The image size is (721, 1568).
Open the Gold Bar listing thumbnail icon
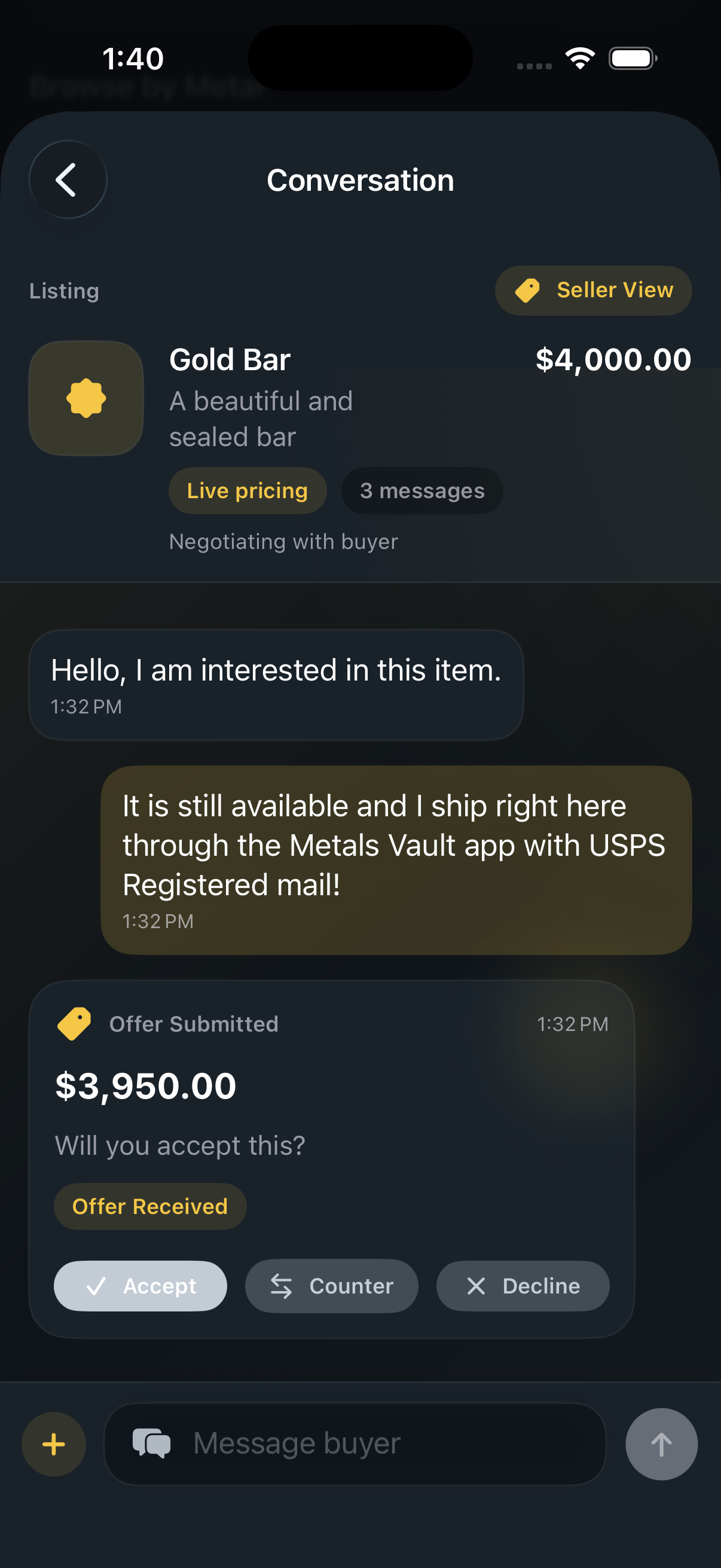pos(85,399)
